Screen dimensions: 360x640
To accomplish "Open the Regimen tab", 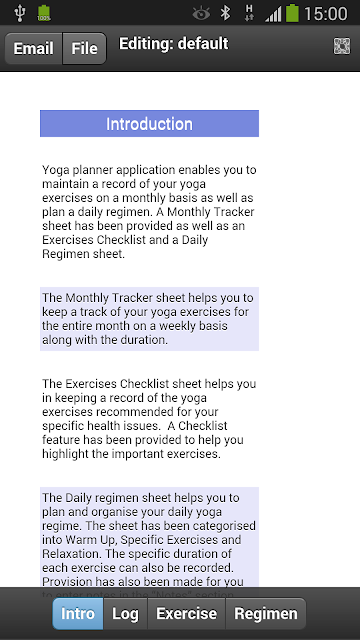I will (266, 613).
